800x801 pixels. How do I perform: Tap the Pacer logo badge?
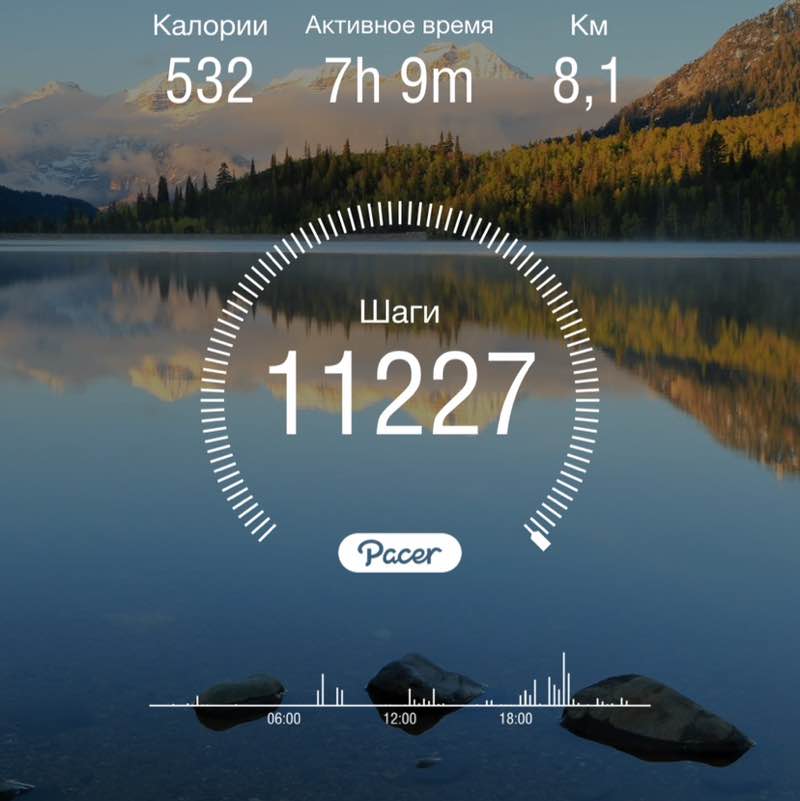coord(400,551)
